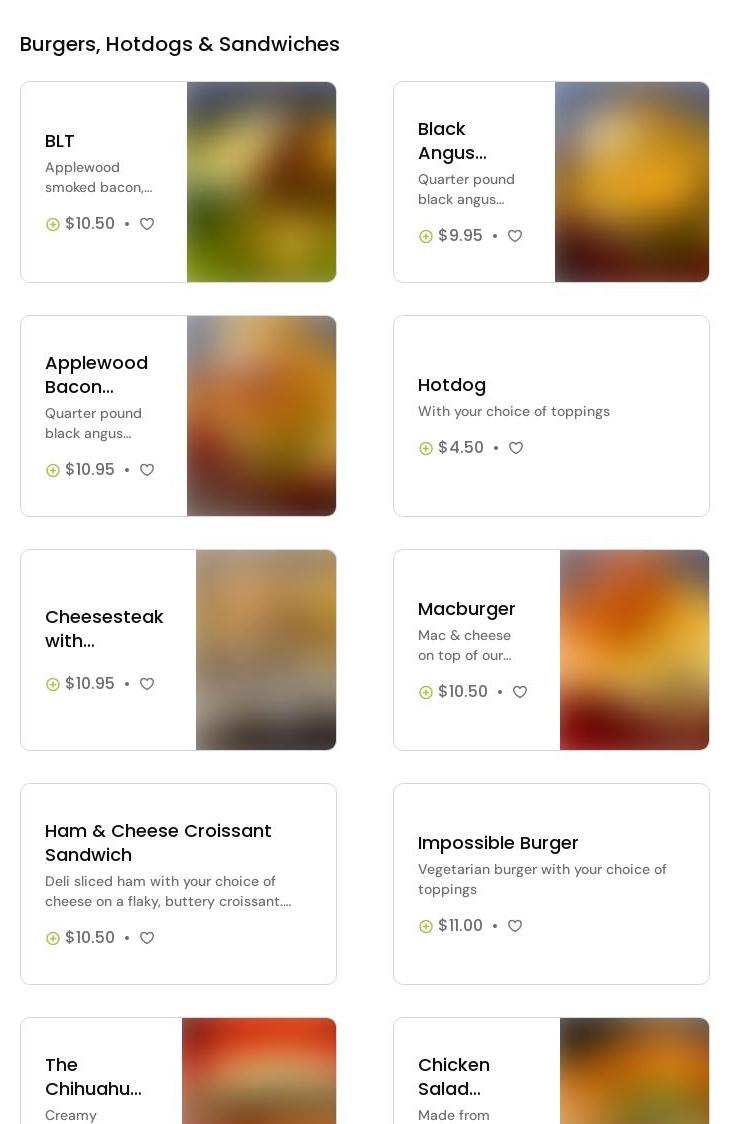Viewport: 750px width, 1124px height.
Task: Favorite the Black Angus burger
Action: pos(515,236)
